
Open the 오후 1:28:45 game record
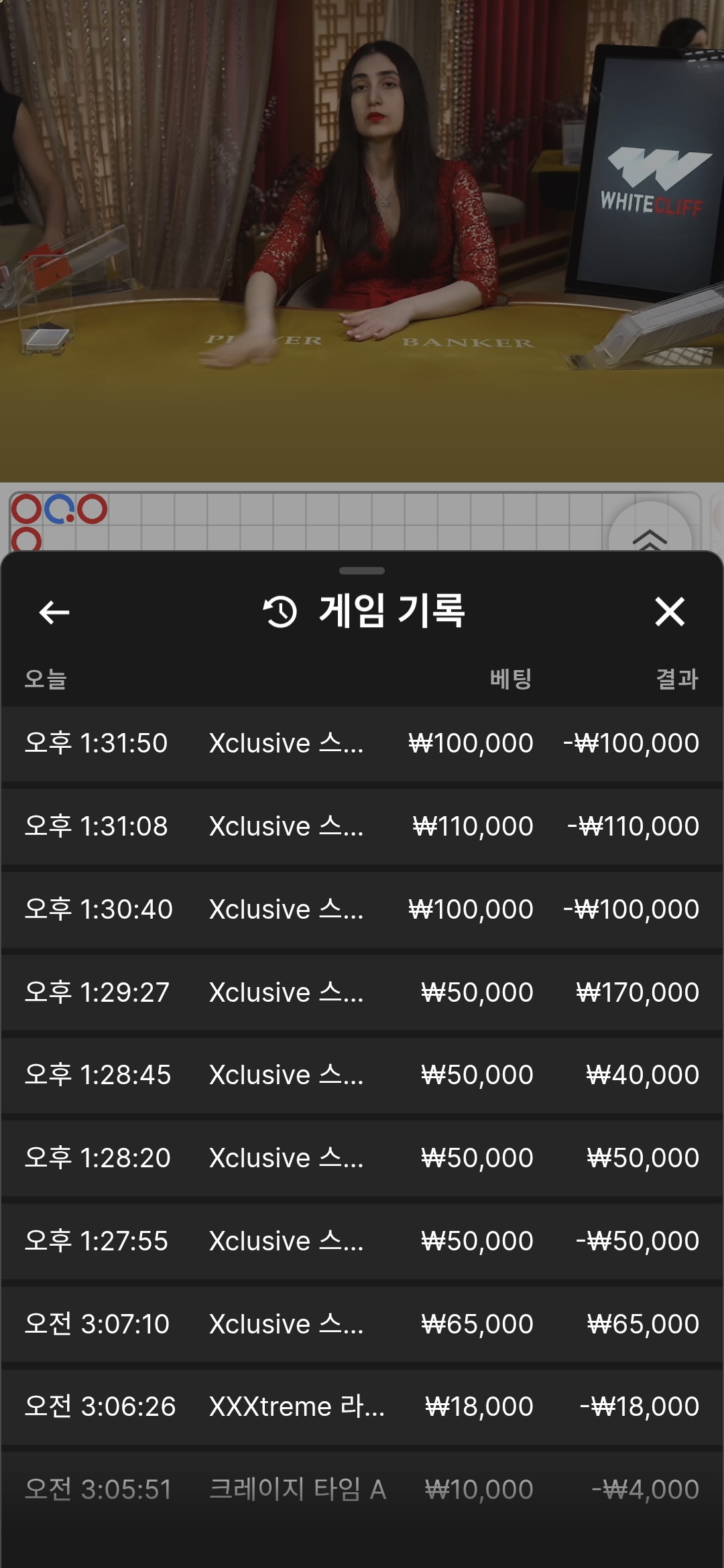pos(362,1075)
